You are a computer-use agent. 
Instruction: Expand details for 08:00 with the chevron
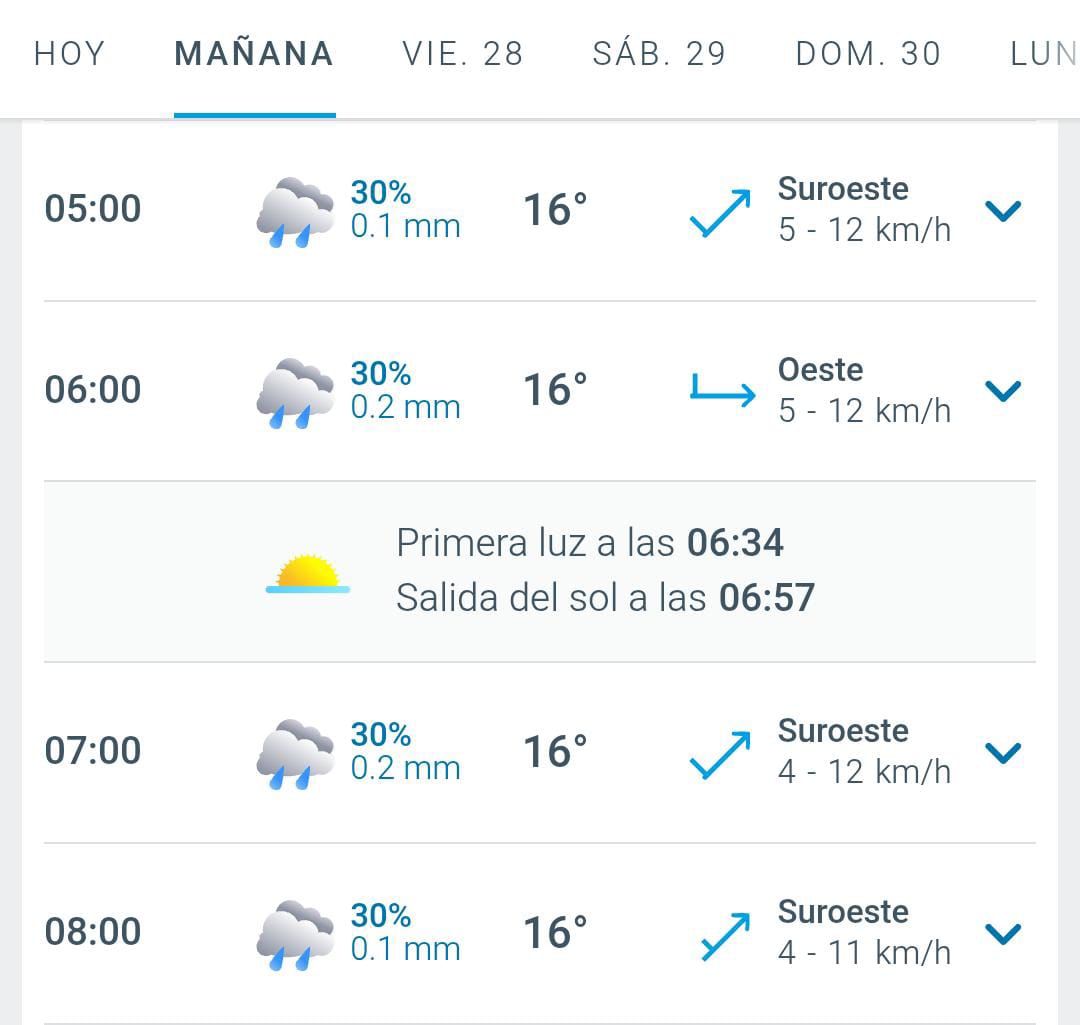point(1003,933)
